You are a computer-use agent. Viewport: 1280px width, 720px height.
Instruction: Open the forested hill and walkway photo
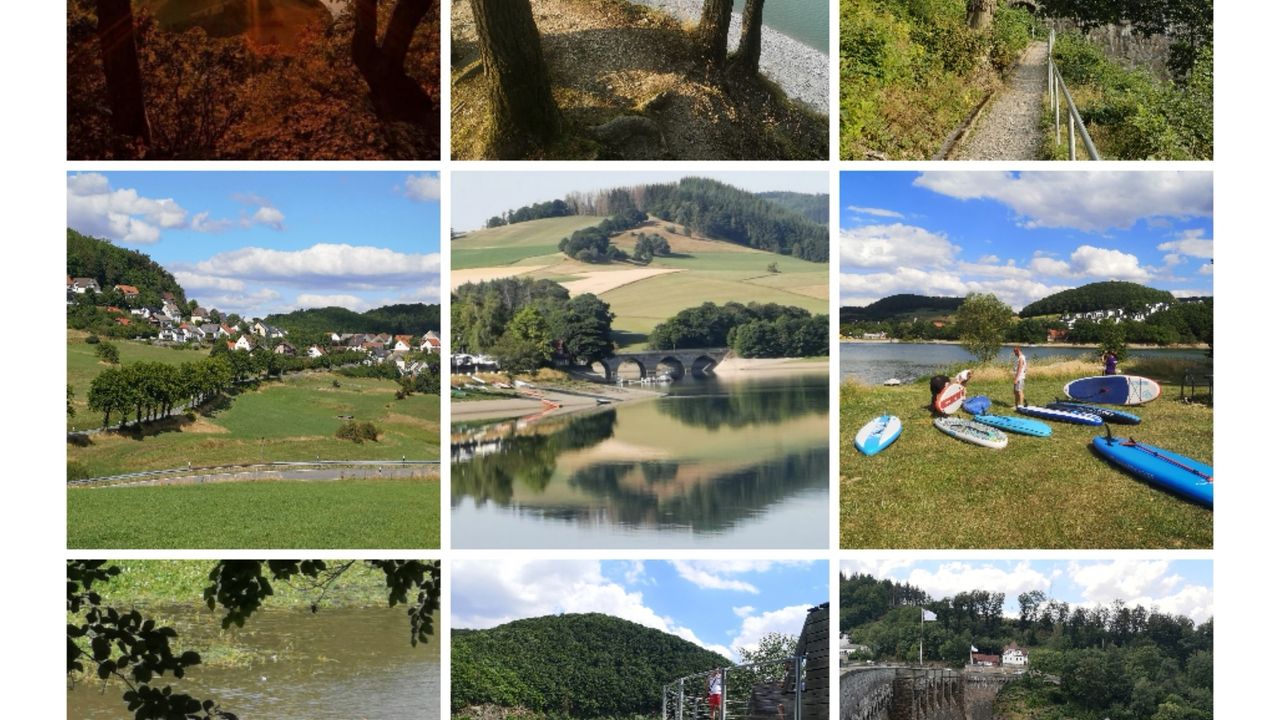pos(639,640)
